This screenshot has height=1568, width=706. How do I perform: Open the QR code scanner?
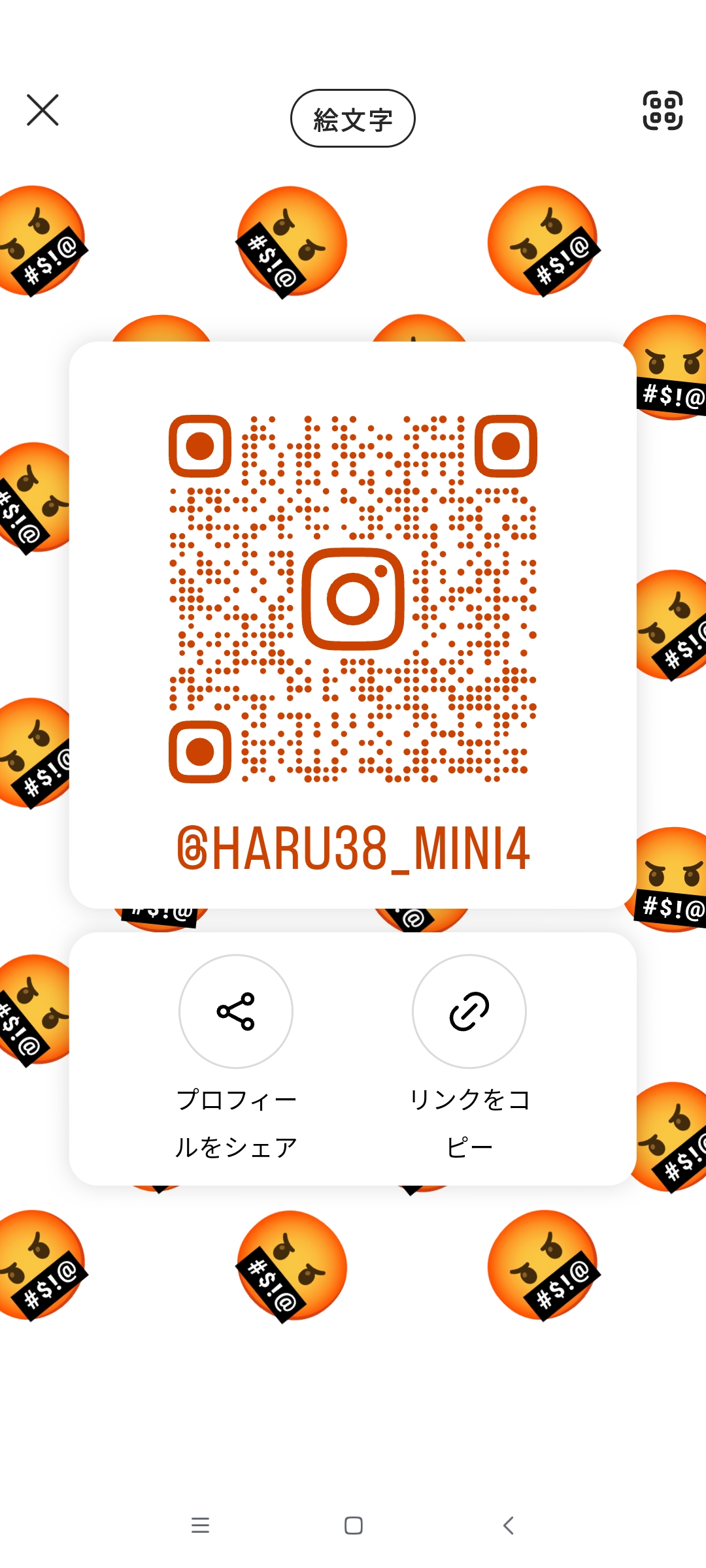pyautogui.click(x=662, y=110)
